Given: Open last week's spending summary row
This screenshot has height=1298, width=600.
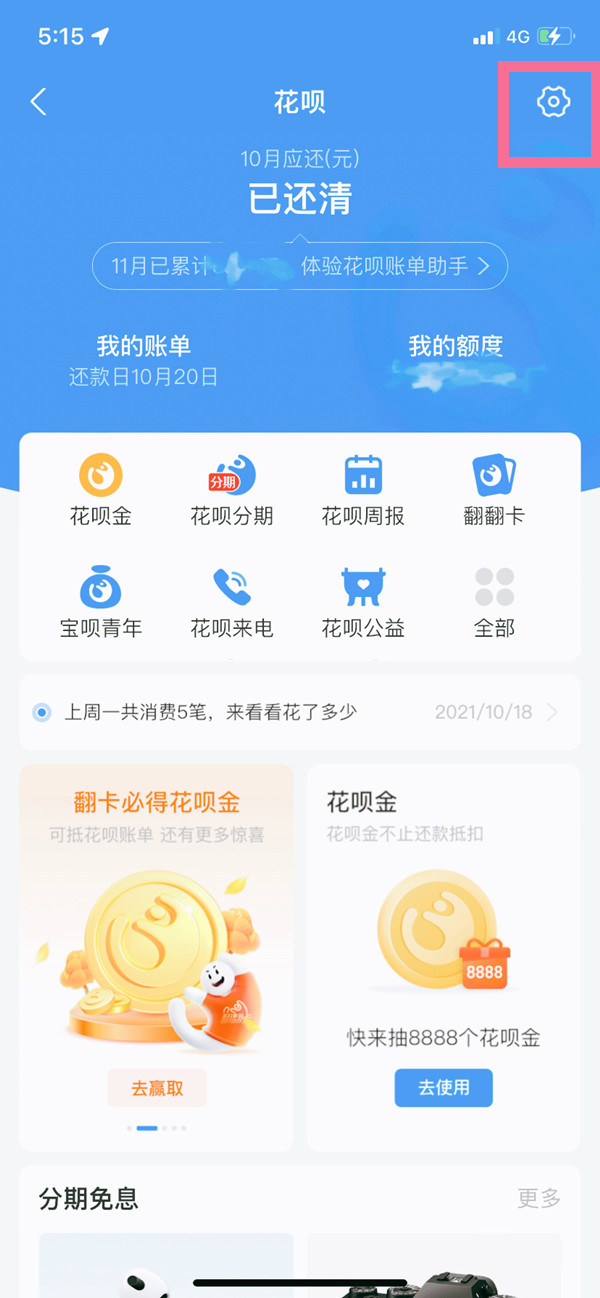Looking at the screenshot, I should pos(299,713).
